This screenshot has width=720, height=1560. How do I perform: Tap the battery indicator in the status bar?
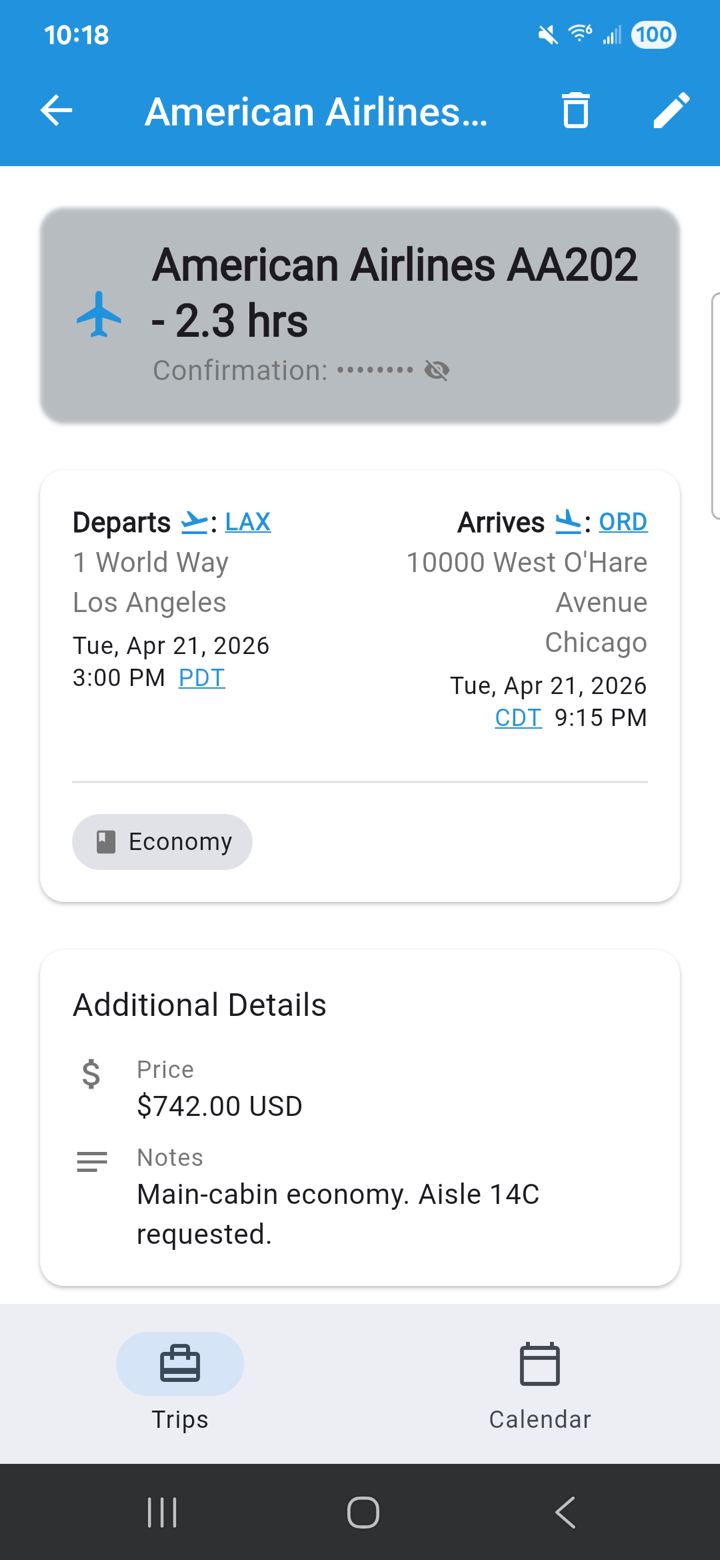pyautogui.click(x=652, y=34)
